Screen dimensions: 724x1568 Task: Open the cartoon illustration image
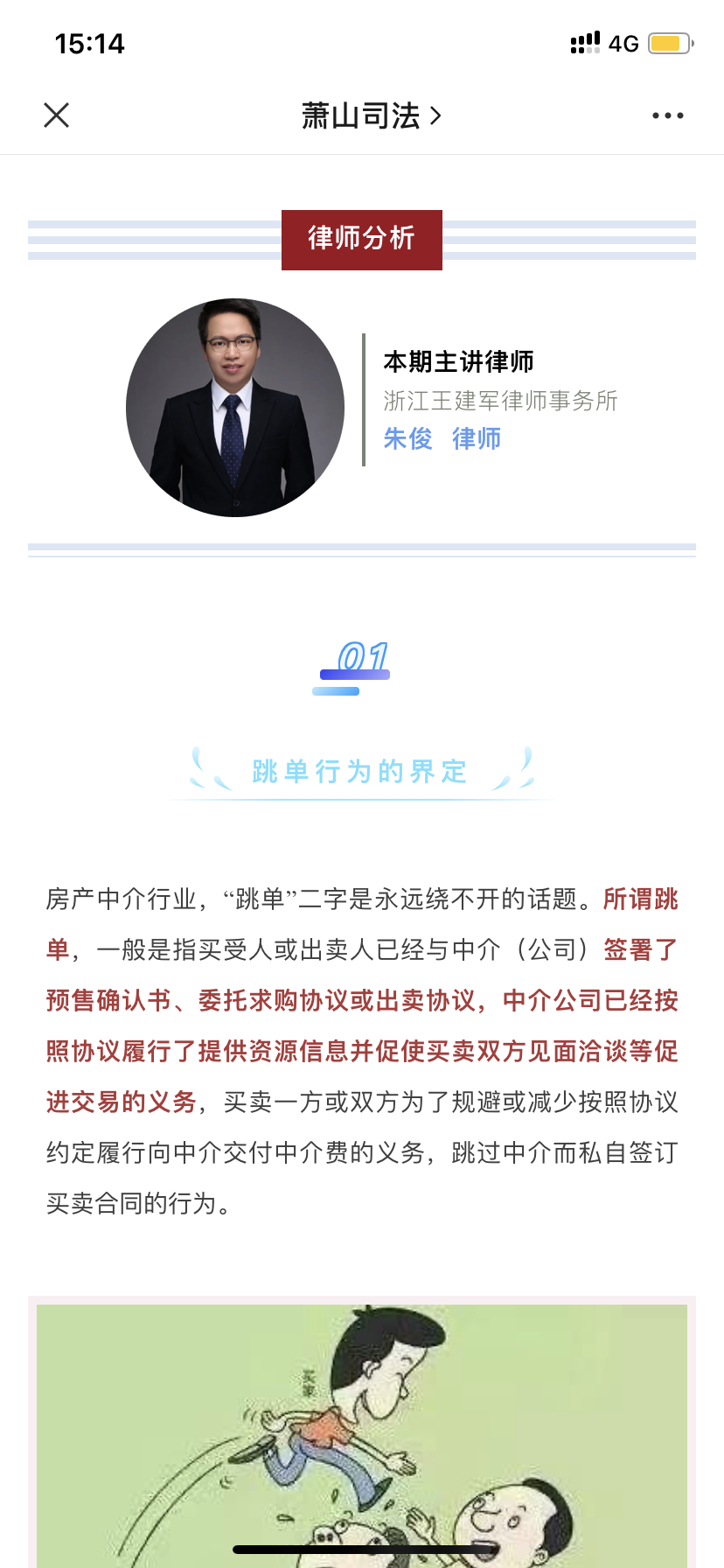[362, 1435]
